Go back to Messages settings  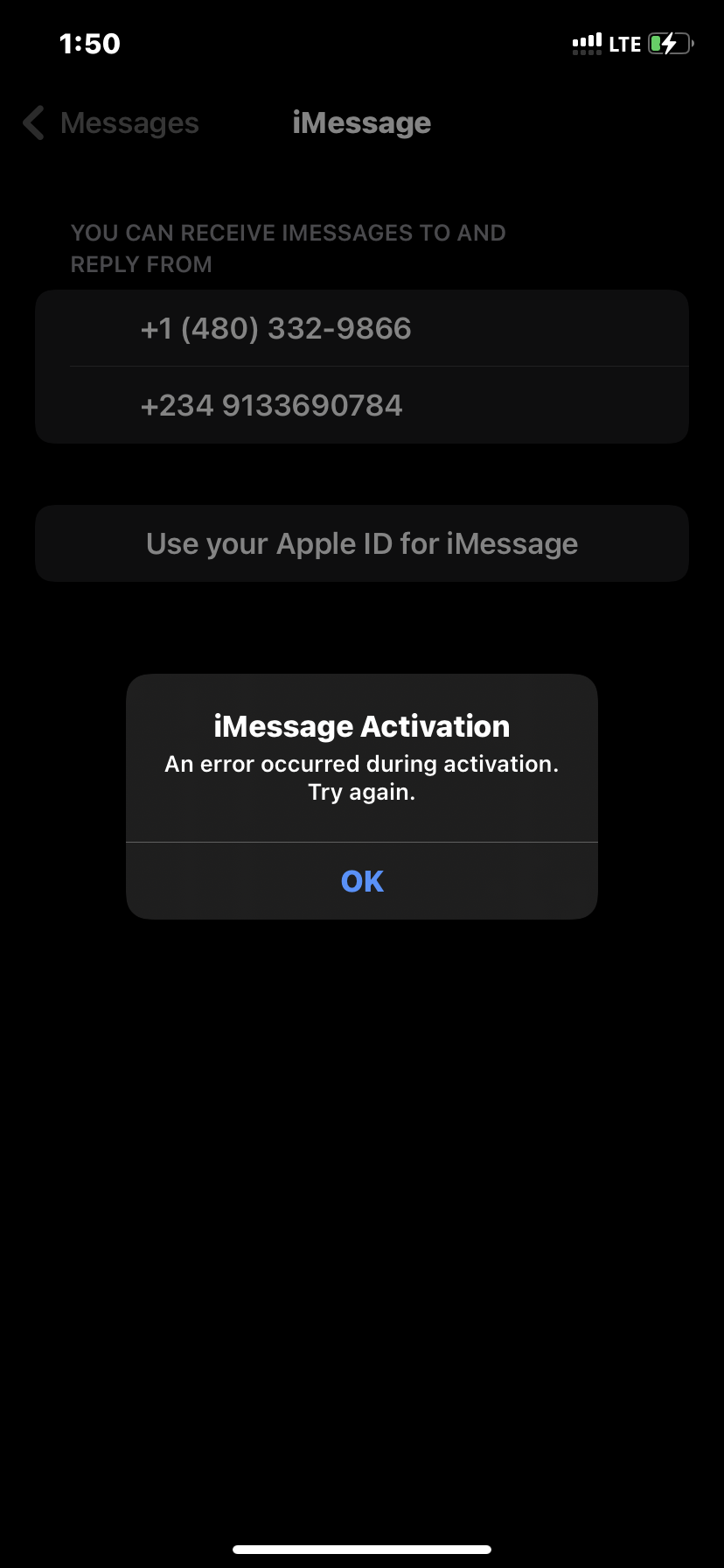[x=112, y=123]
